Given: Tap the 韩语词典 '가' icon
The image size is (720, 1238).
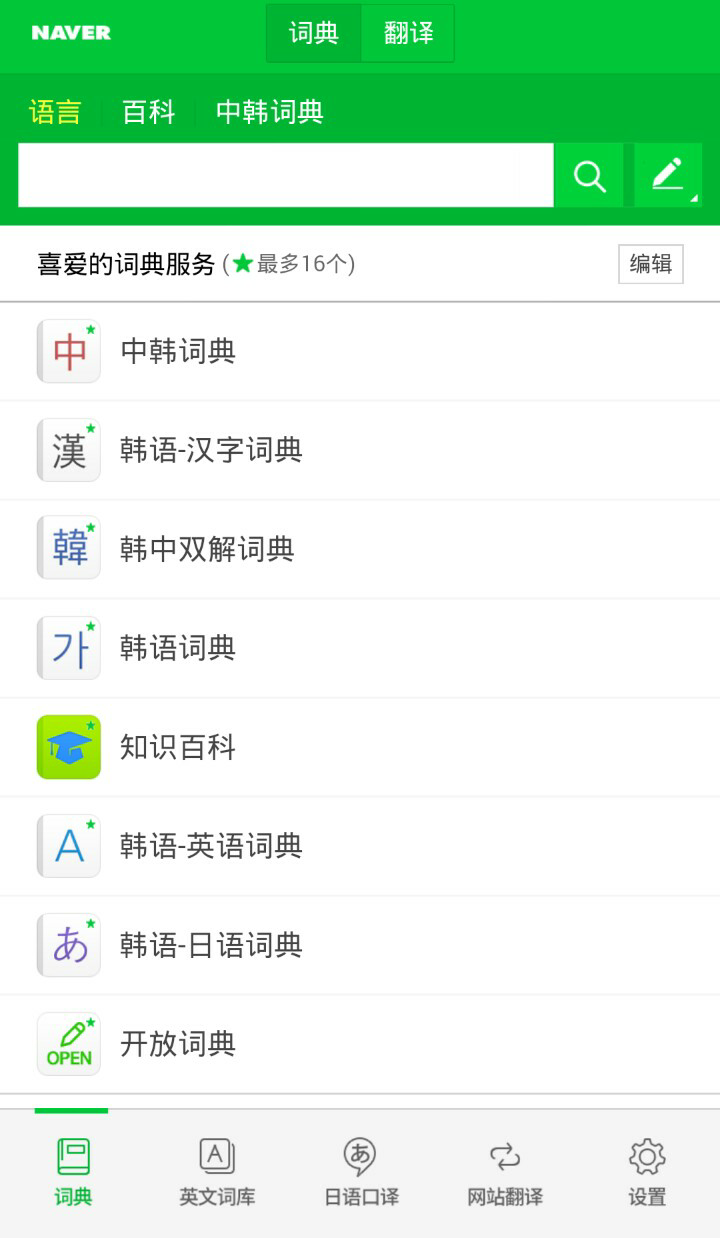Looking at the screenshot, I should pos(68,647).
